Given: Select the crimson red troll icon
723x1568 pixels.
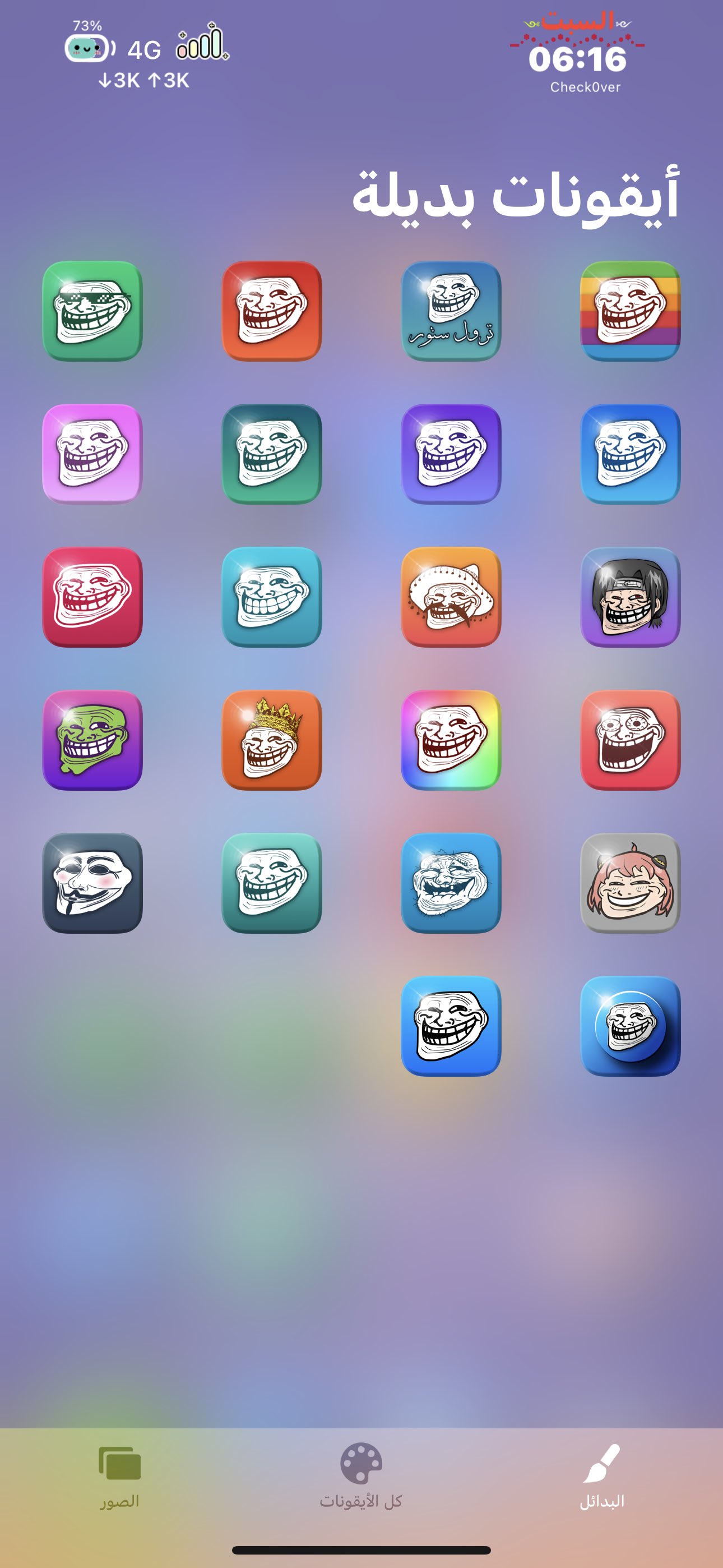Looking at the screenshot, I should pos(92,597).
